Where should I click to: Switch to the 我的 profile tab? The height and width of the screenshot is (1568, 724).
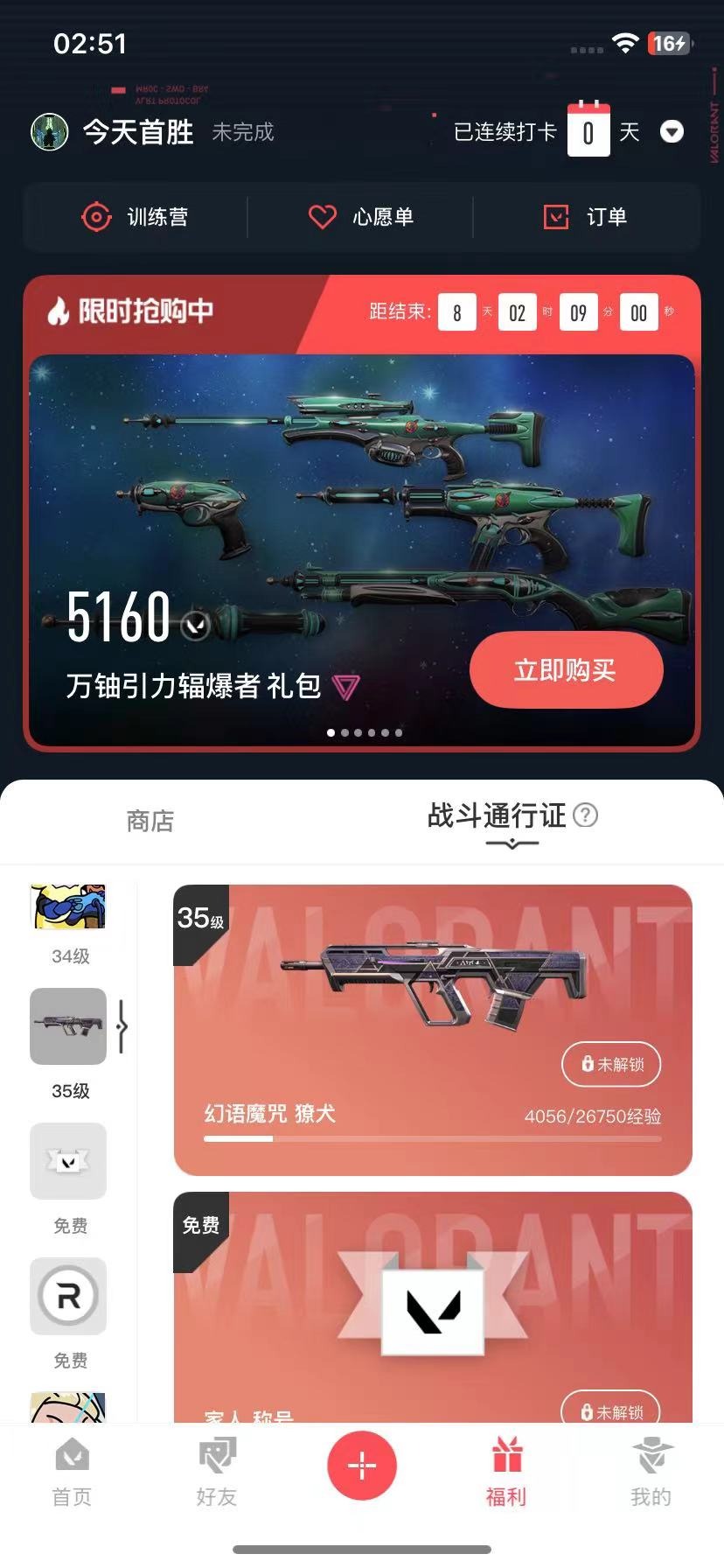(x=651, y=1473)
